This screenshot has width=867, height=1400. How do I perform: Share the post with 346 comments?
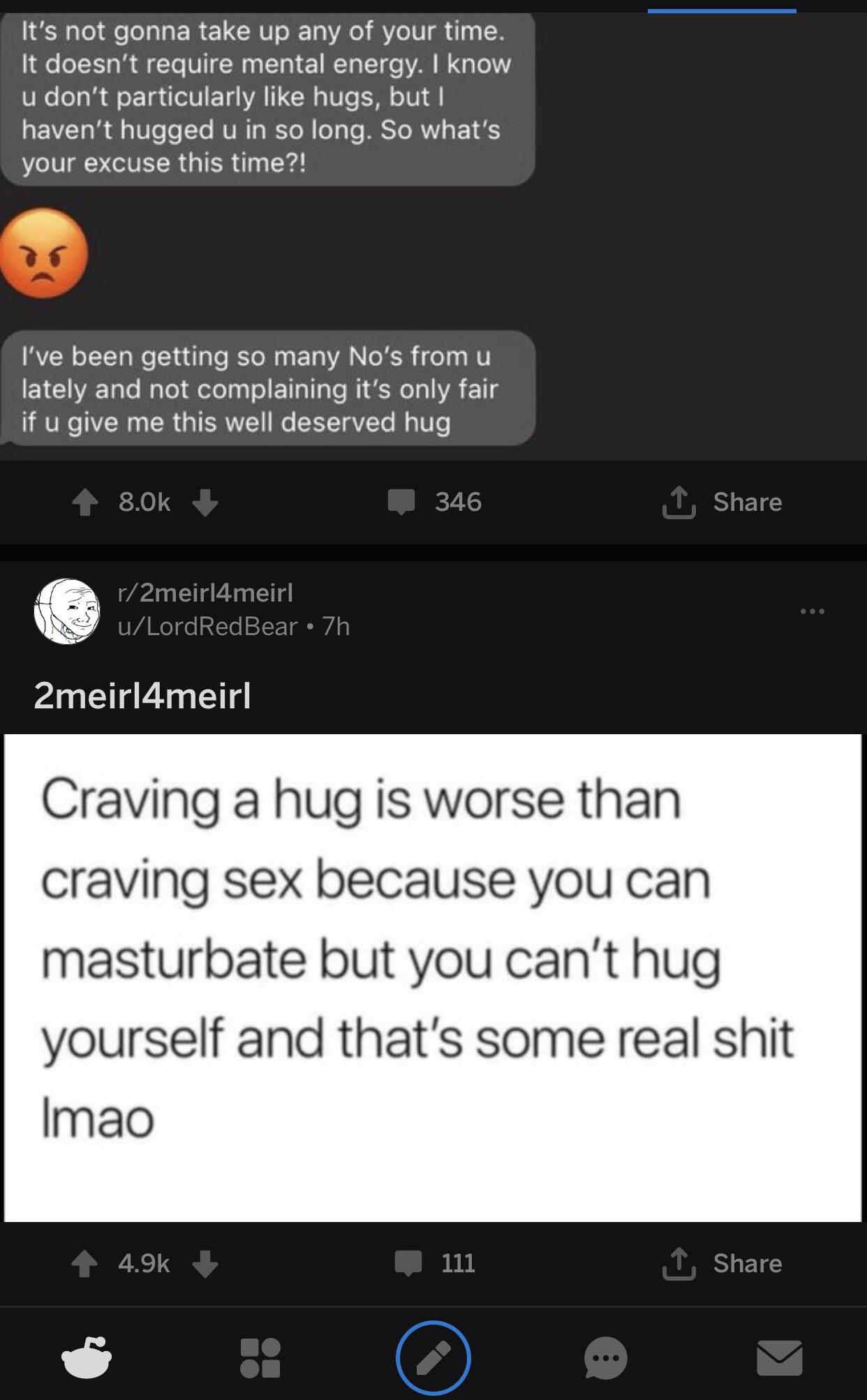point(722,502)
